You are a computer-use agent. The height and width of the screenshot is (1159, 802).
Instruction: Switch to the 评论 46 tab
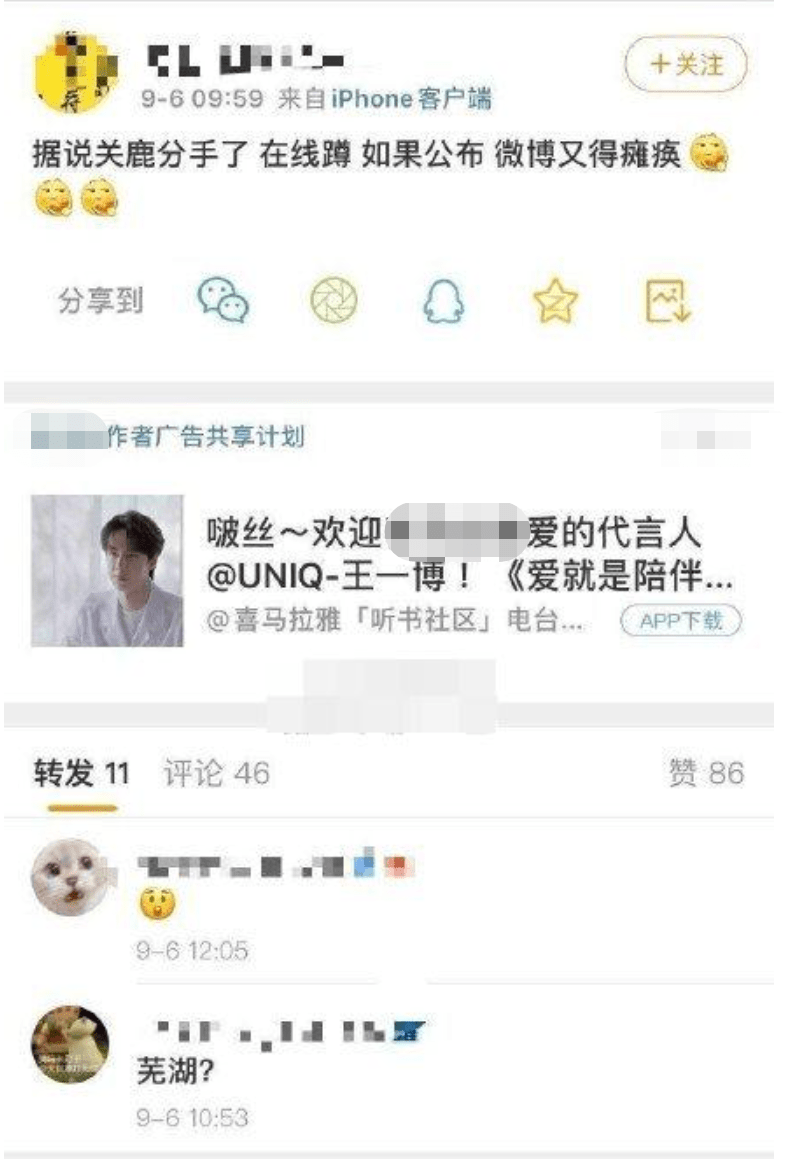[x=216, y=773]
